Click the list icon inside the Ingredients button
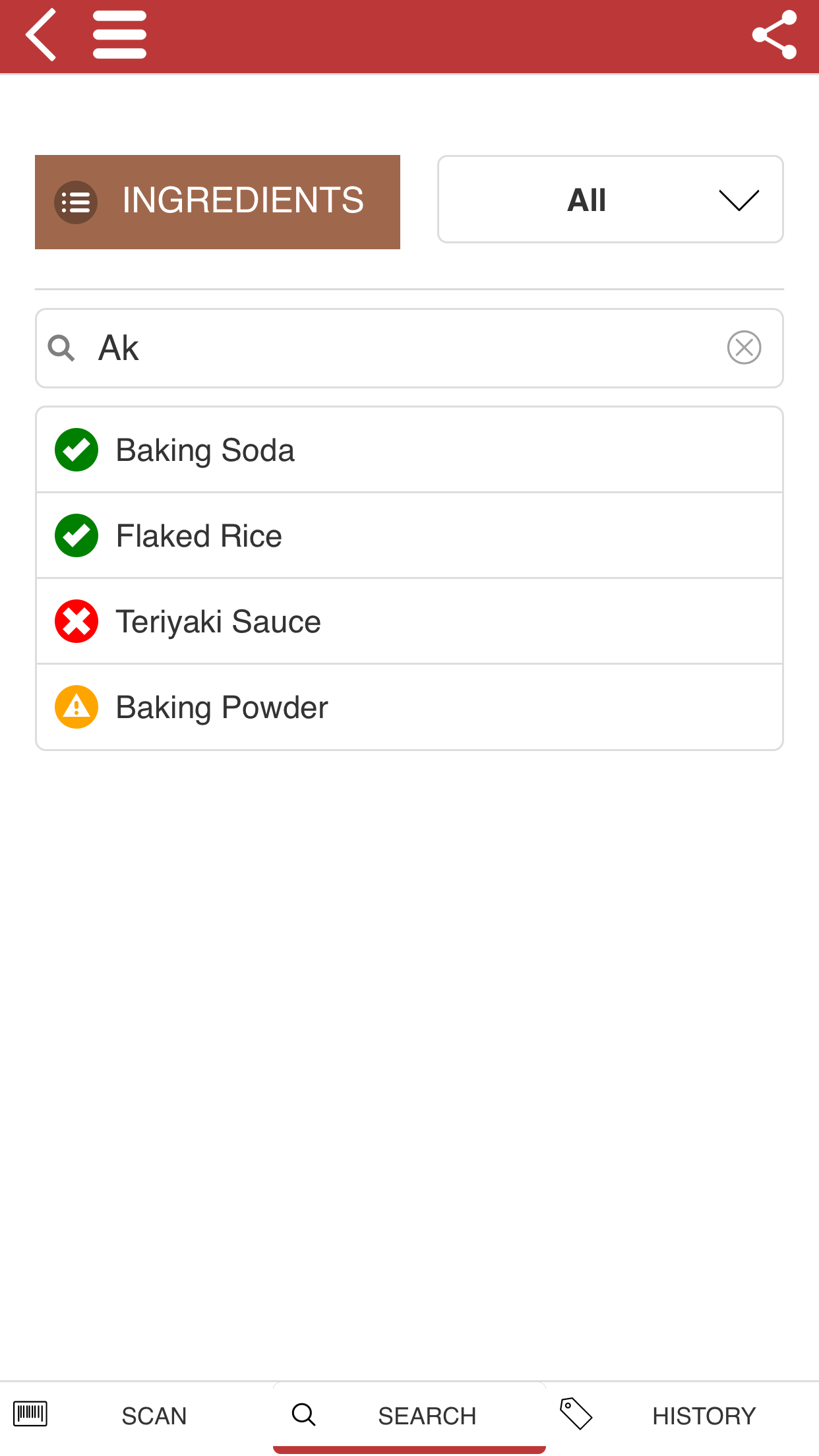This screenshot has height=1456, width=819. click(x=75, y=202)
